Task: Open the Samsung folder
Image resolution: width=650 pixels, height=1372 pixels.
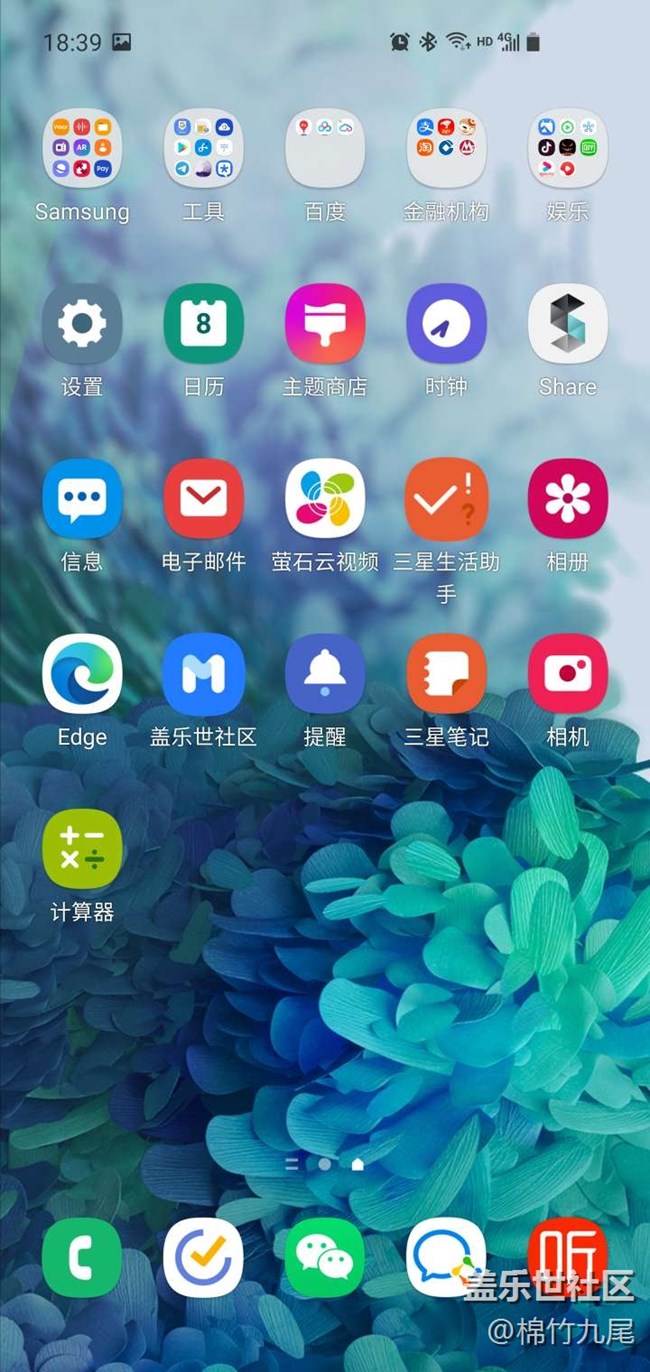Action: [82, 148]
